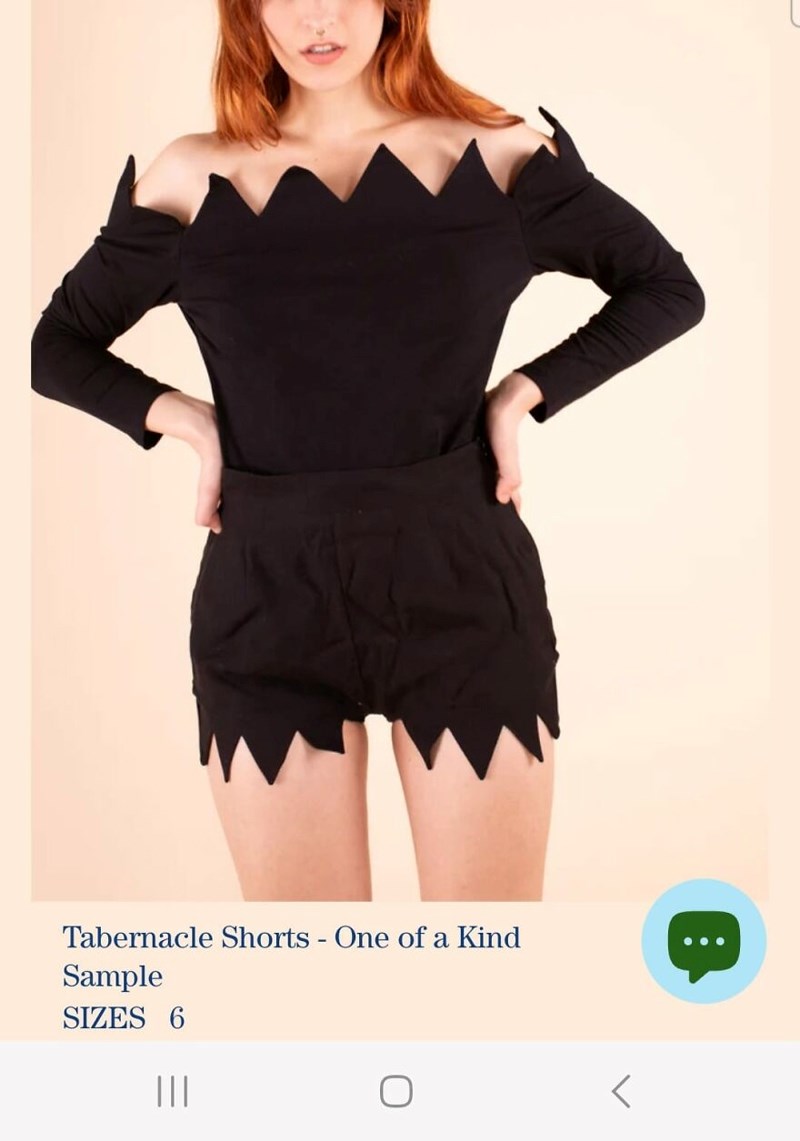
Task: Go to the home screen
Action: pos(396,1091)
